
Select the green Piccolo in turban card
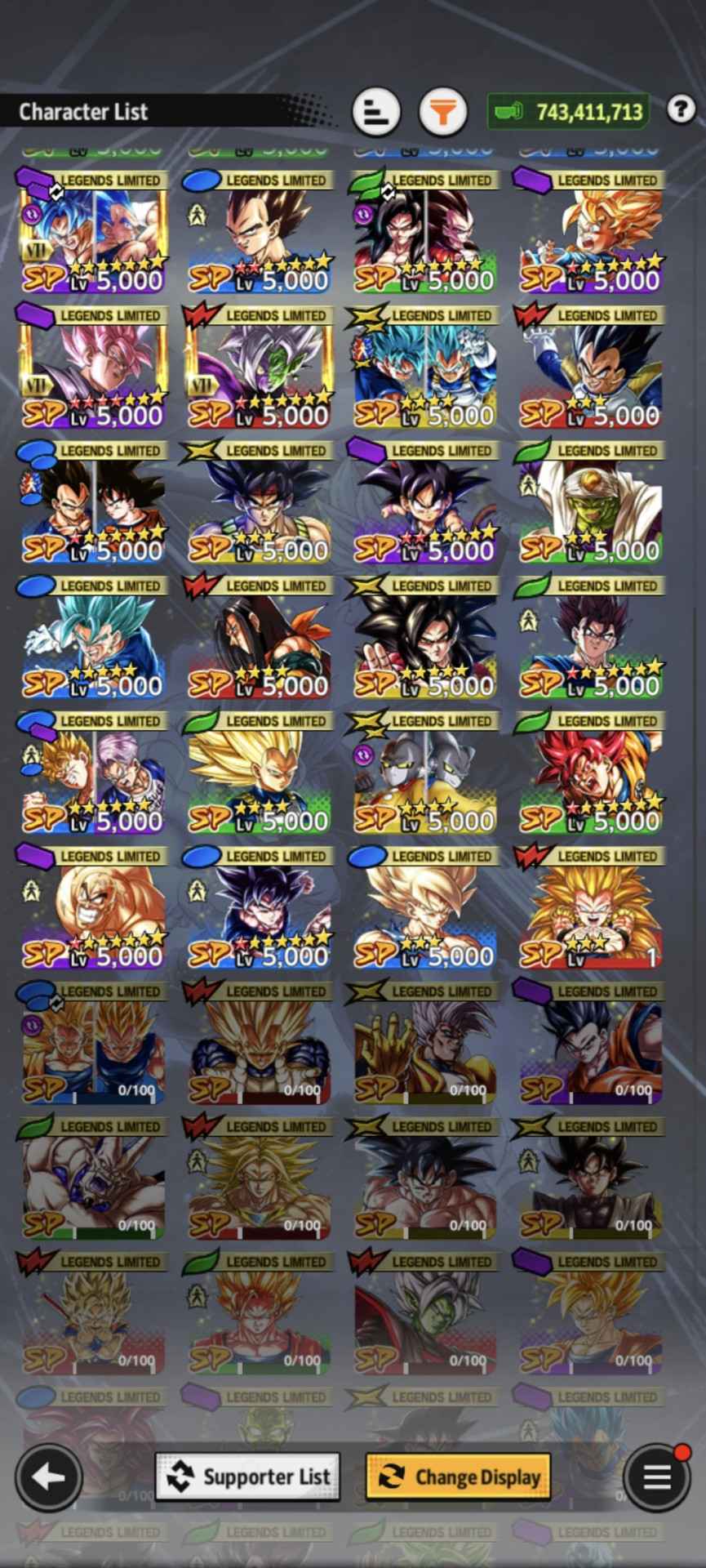click(590, 502)
